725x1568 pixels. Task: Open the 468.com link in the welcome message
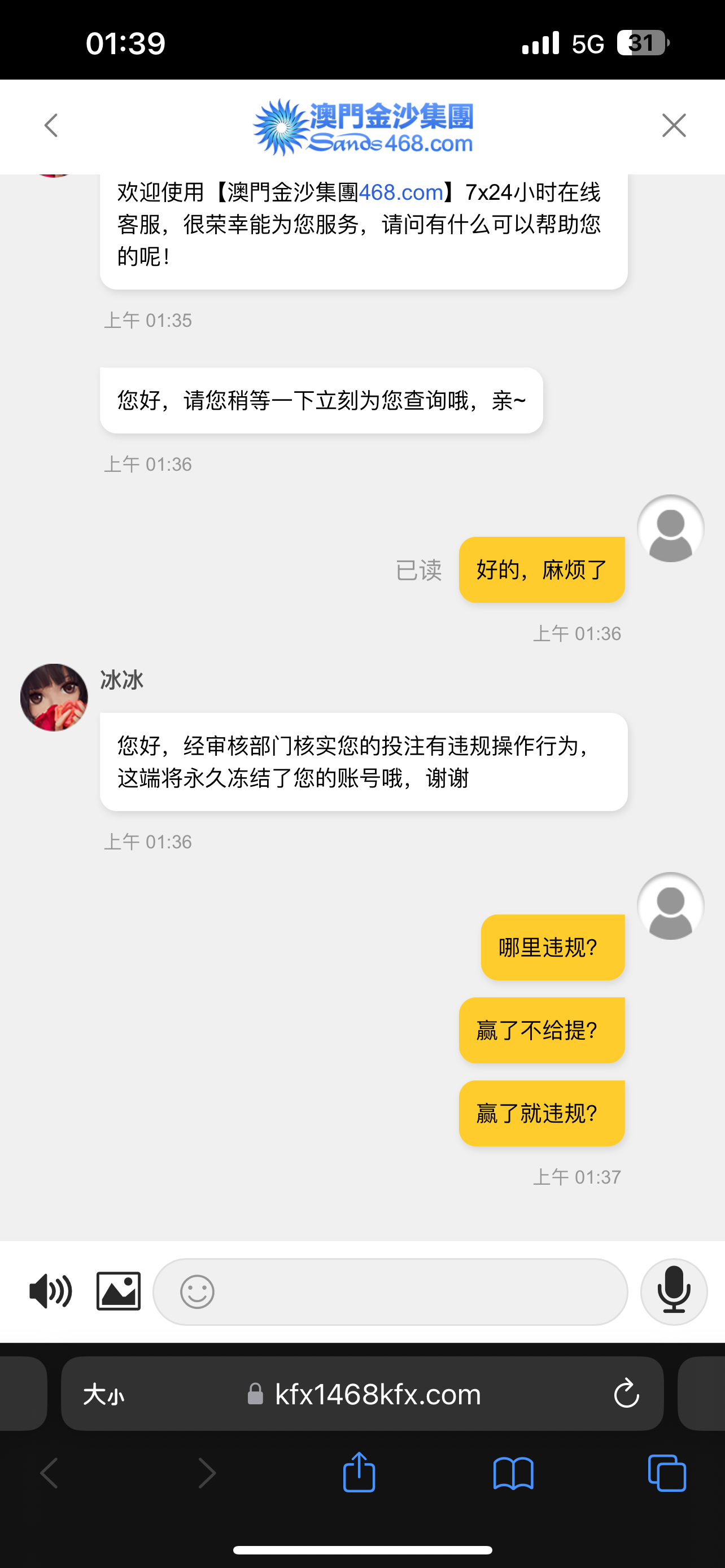(x=400, y=193)
